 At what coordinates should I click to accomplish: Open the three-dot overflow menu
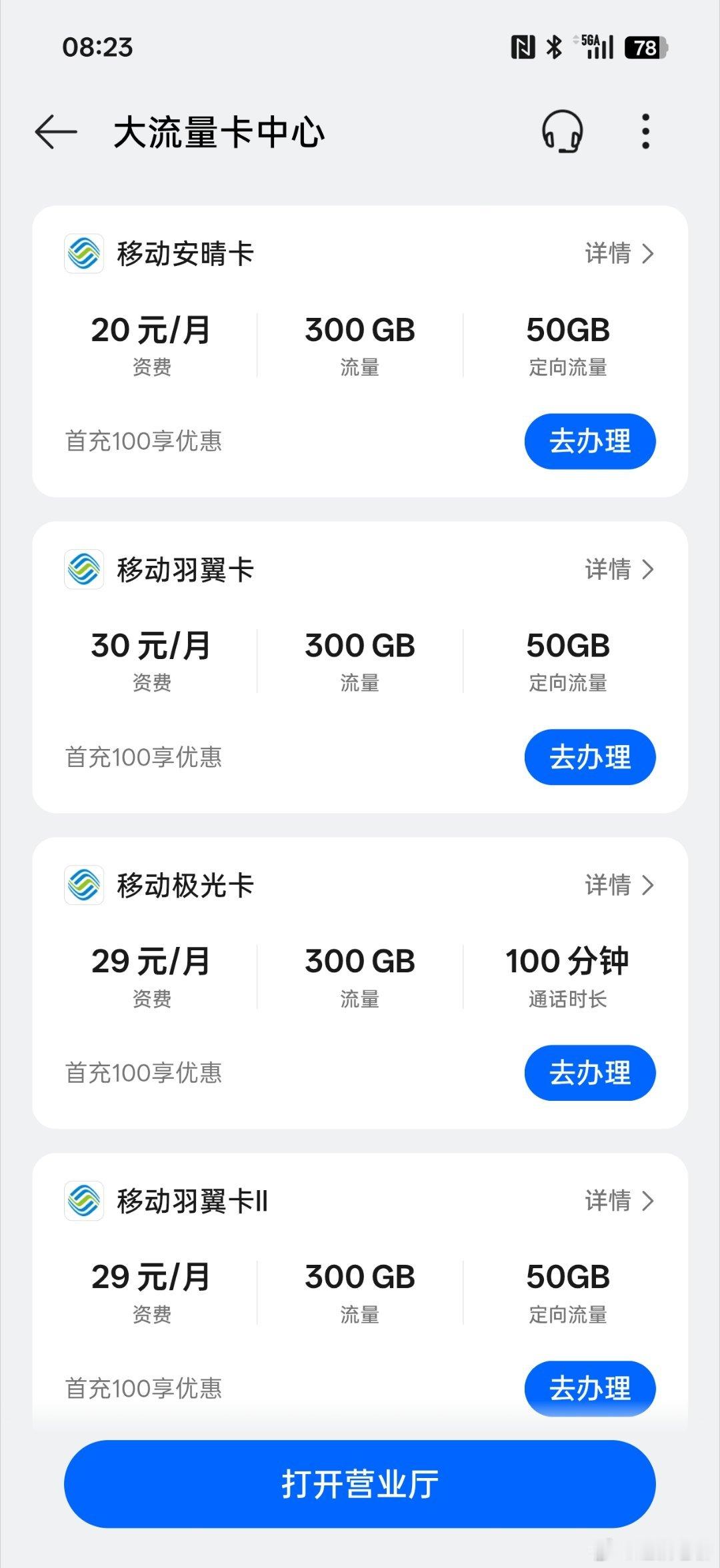pos(645,131)
